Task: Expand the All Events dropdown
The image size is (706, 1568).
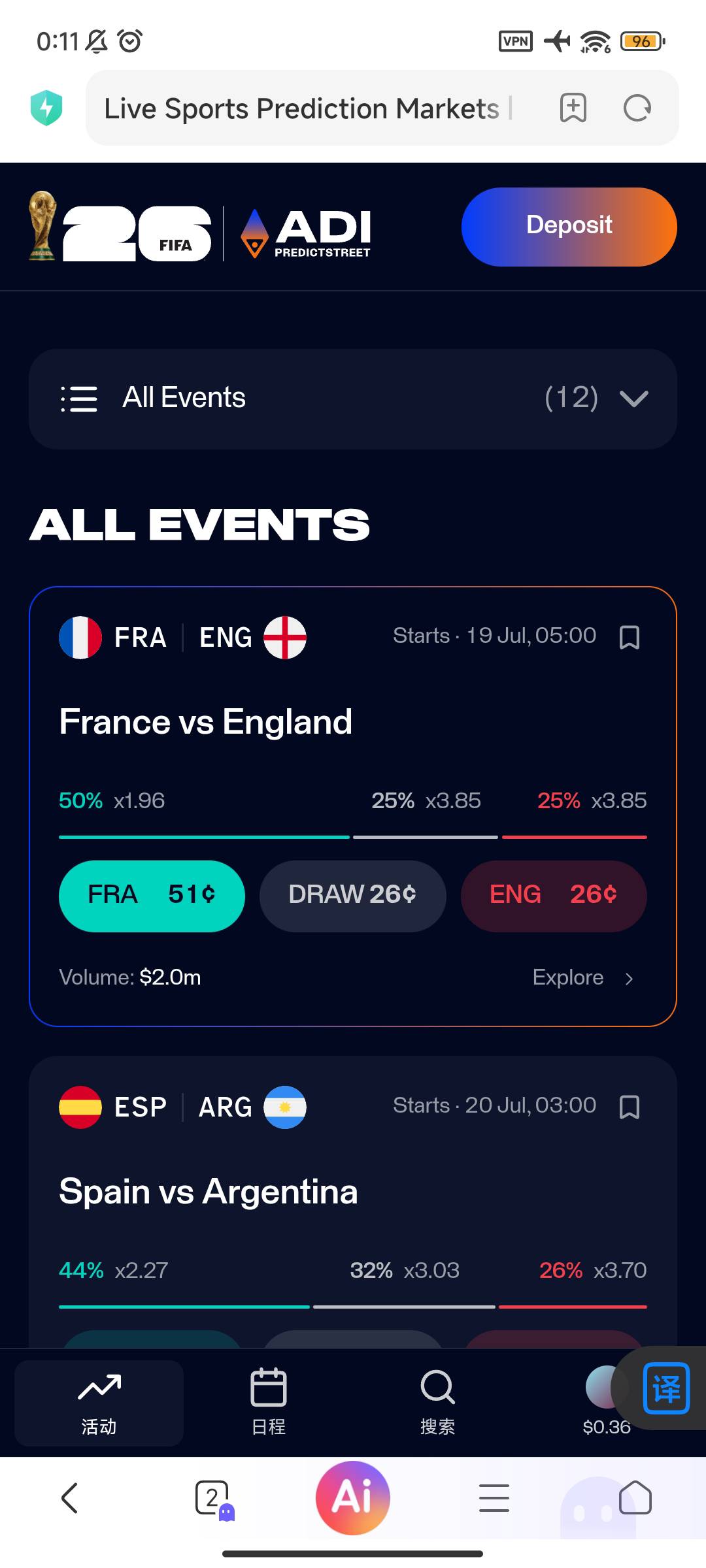Action: point(353,399)
